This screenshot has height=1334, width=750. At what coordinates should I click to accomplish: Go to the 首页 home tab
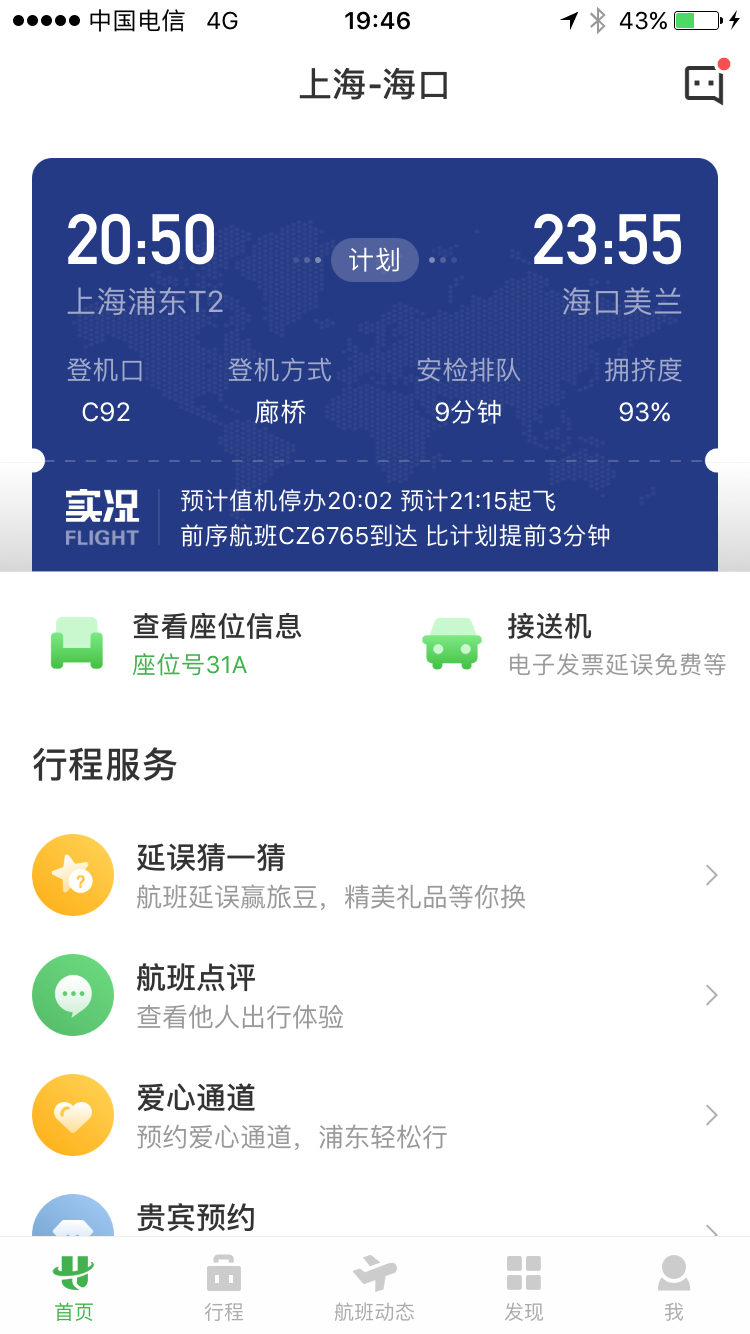coord(74,1288)
